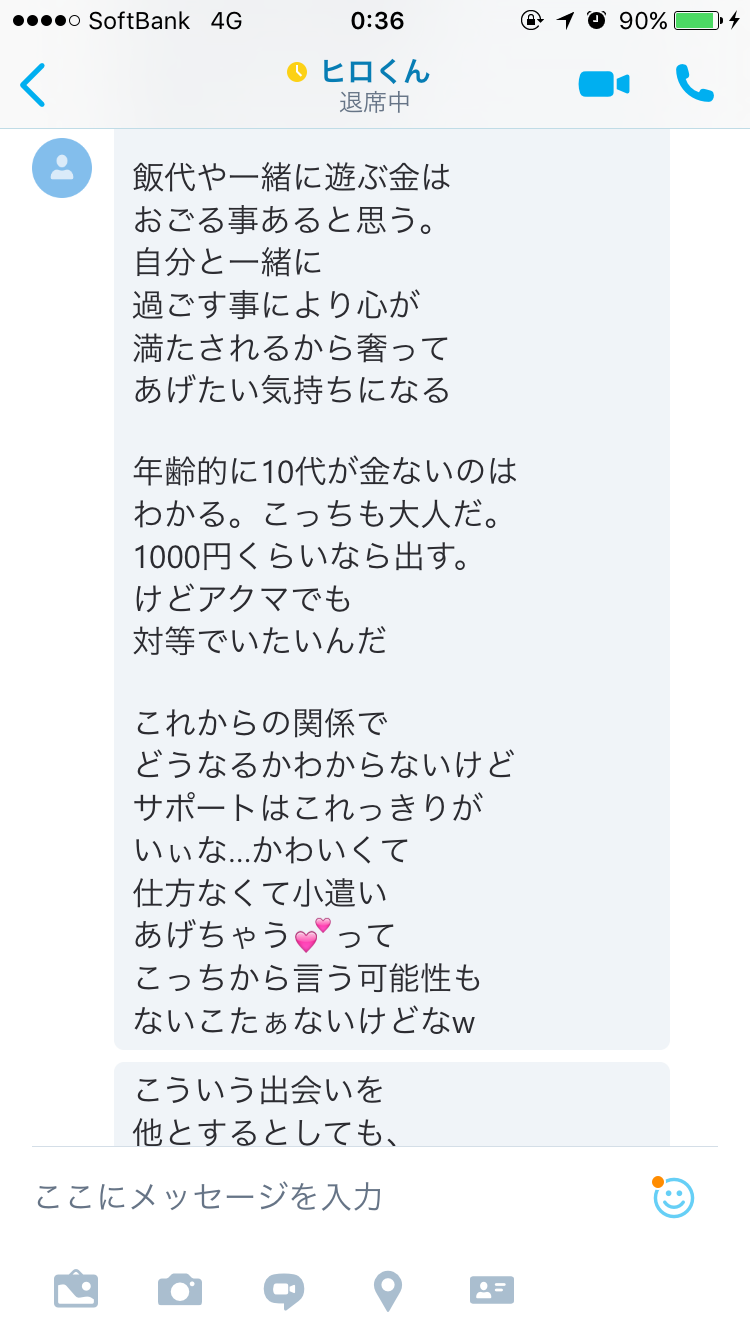Start a video call with ヒロくん
This screenshot has height=1334, width=750.
pyautogui.click(x=604, y=85)
